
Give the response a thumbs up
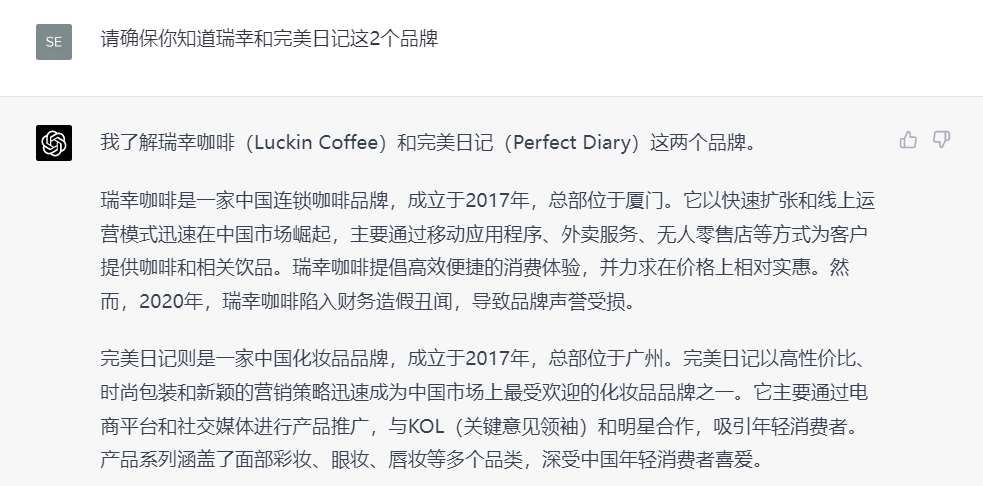click(908, 140)
